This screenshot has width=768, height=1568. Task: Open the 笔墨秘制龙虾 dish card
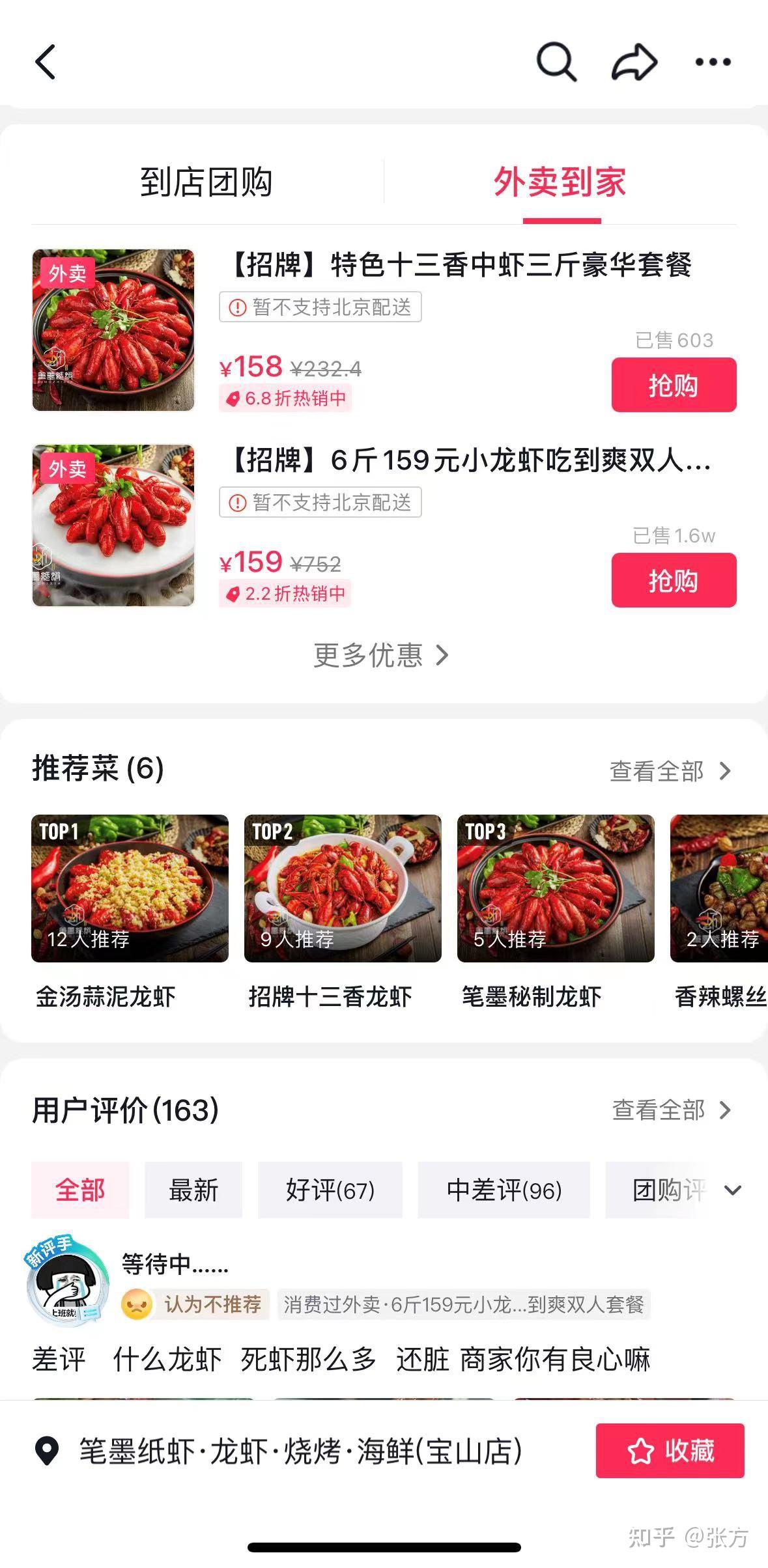click(556, 889)
